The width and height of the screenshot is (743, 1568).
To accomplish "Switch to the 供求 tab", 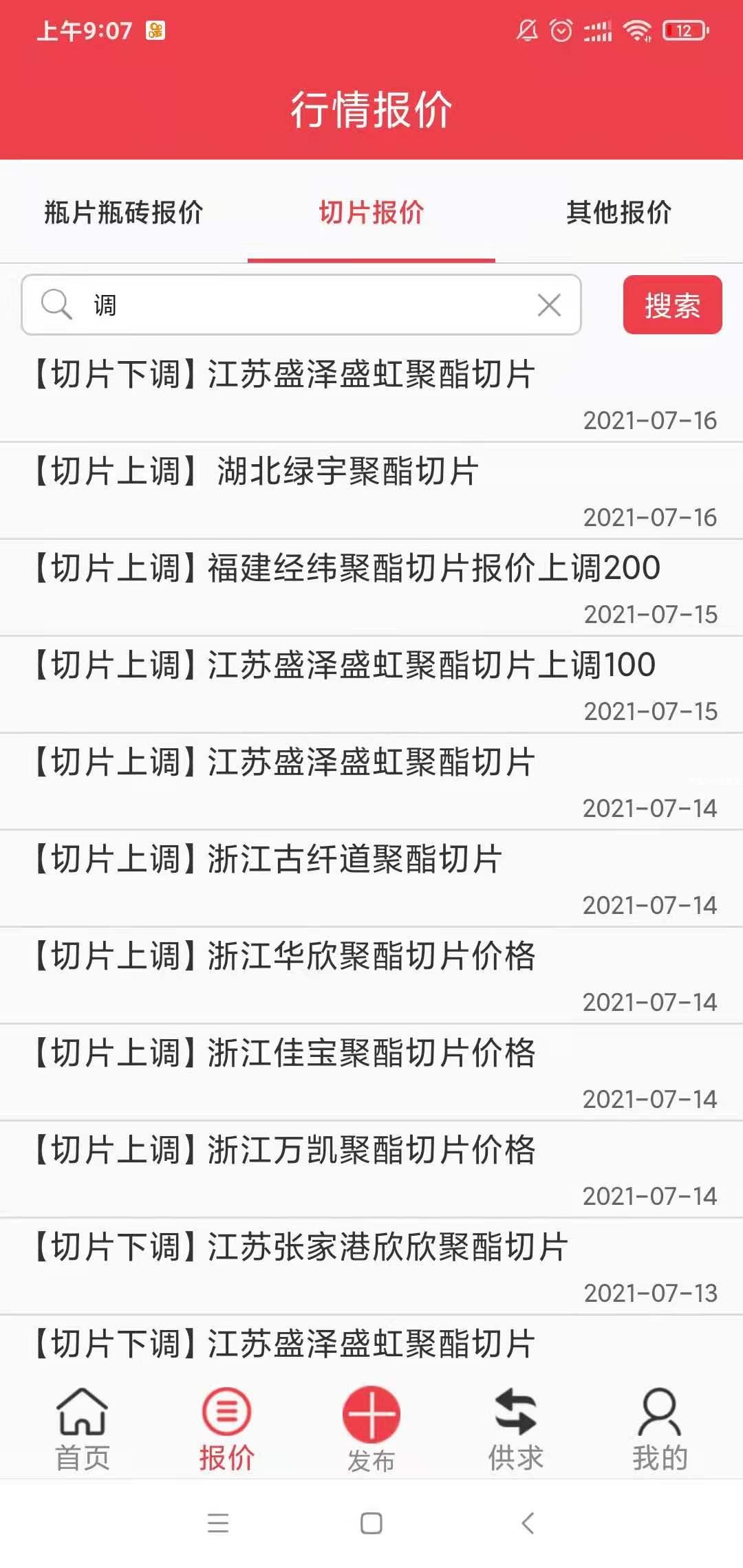I will coord(516,1428).
